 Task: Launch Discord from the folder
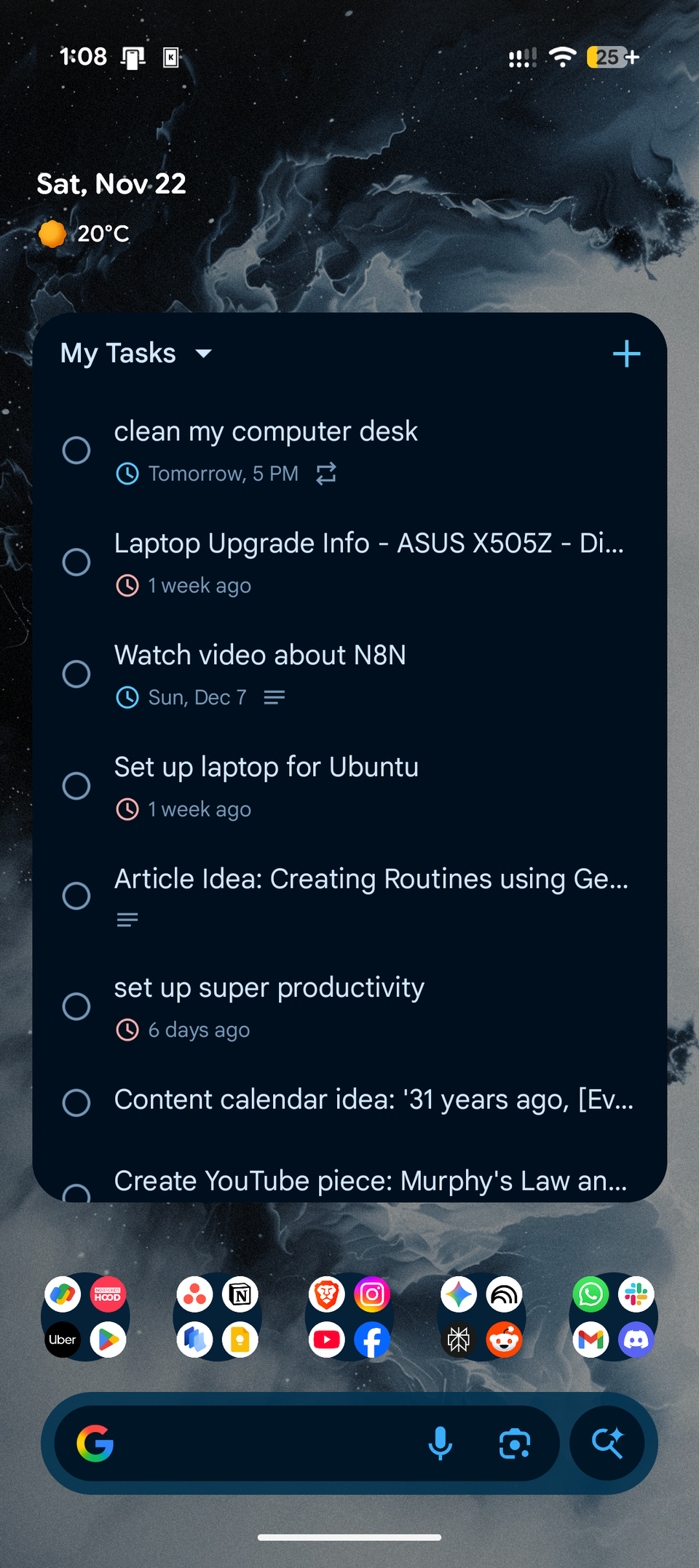(x=636, y=1340)
